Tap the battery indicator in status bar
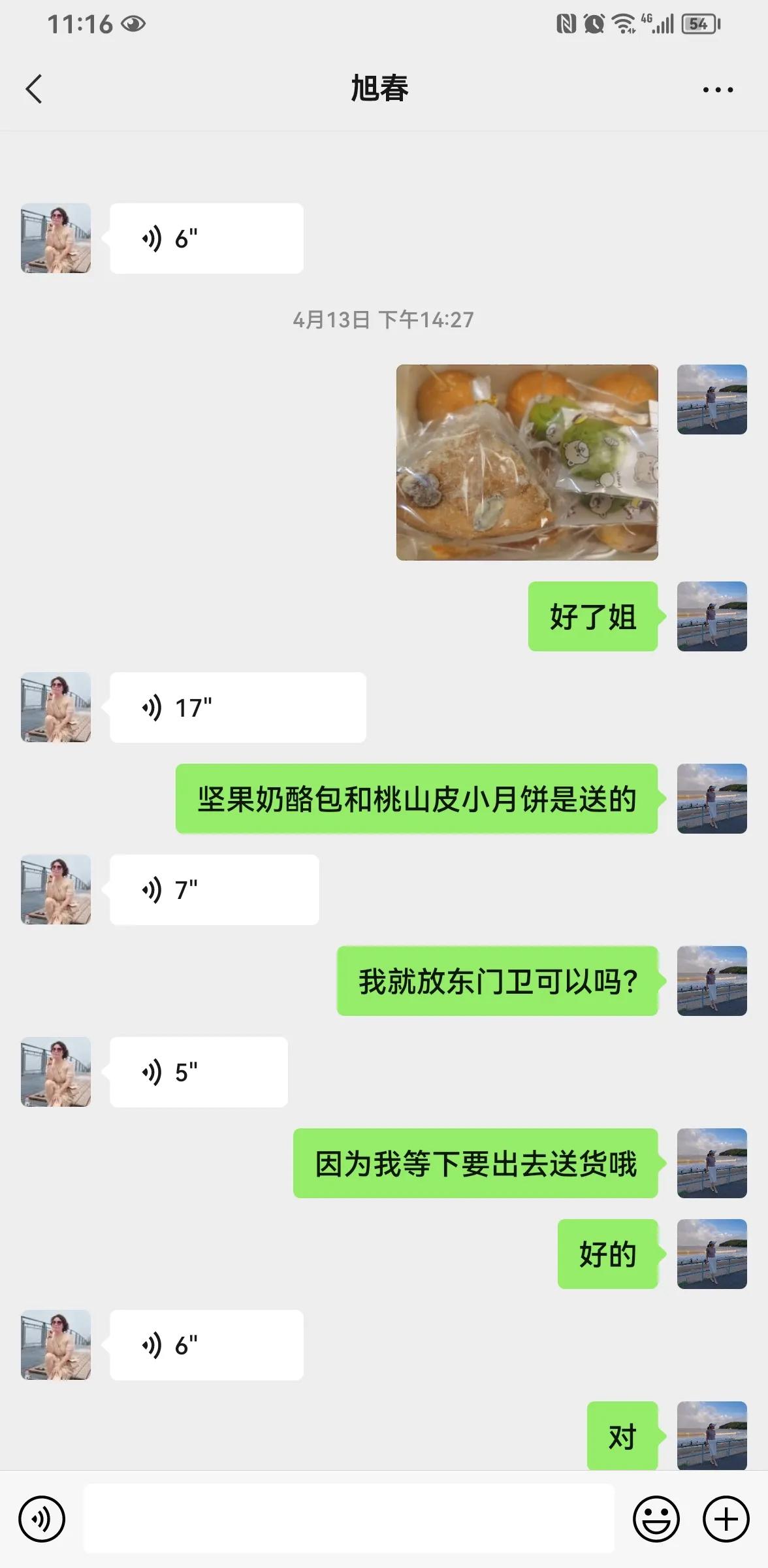 pos(696,23)
